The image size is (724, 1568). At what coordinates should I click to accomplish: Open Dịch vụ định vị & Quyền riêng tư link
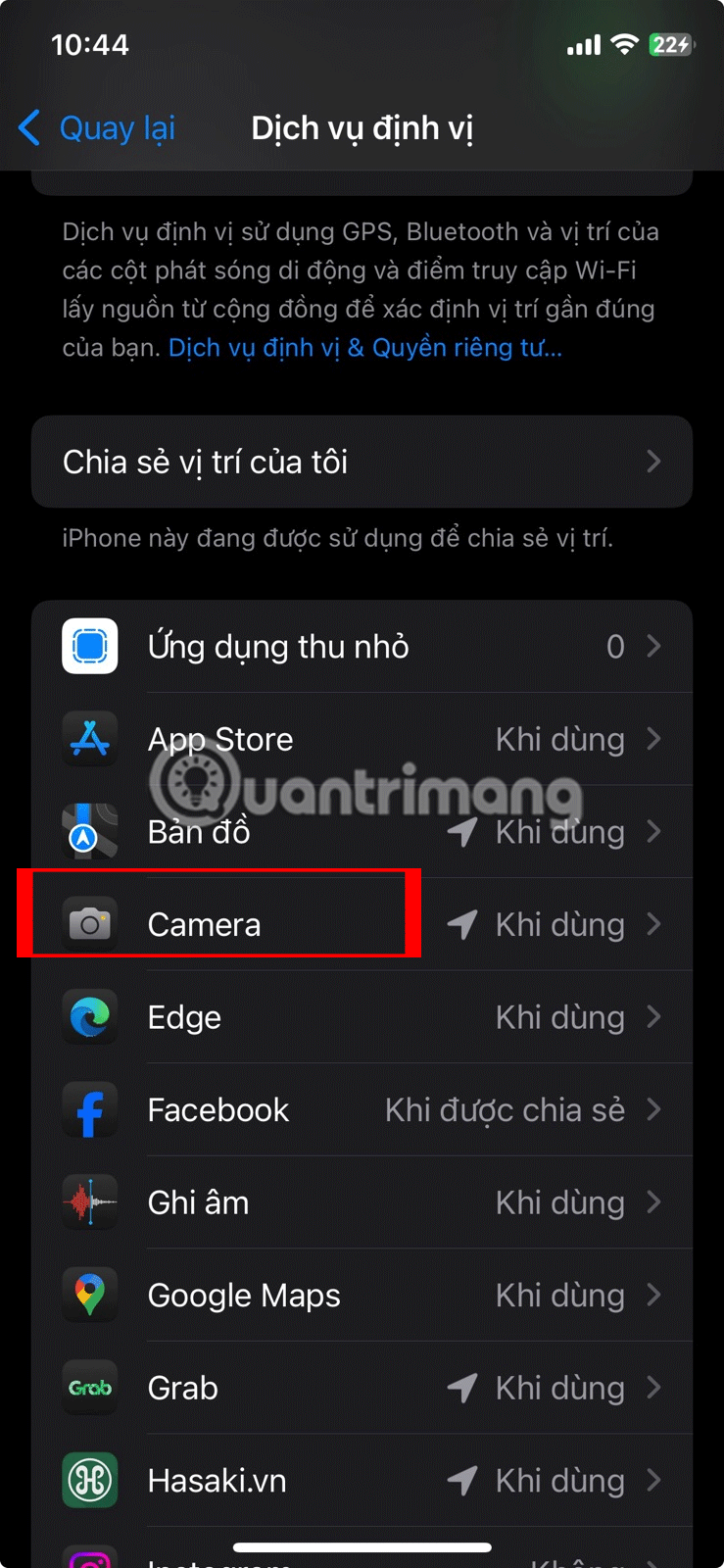(x=364, y=348)
